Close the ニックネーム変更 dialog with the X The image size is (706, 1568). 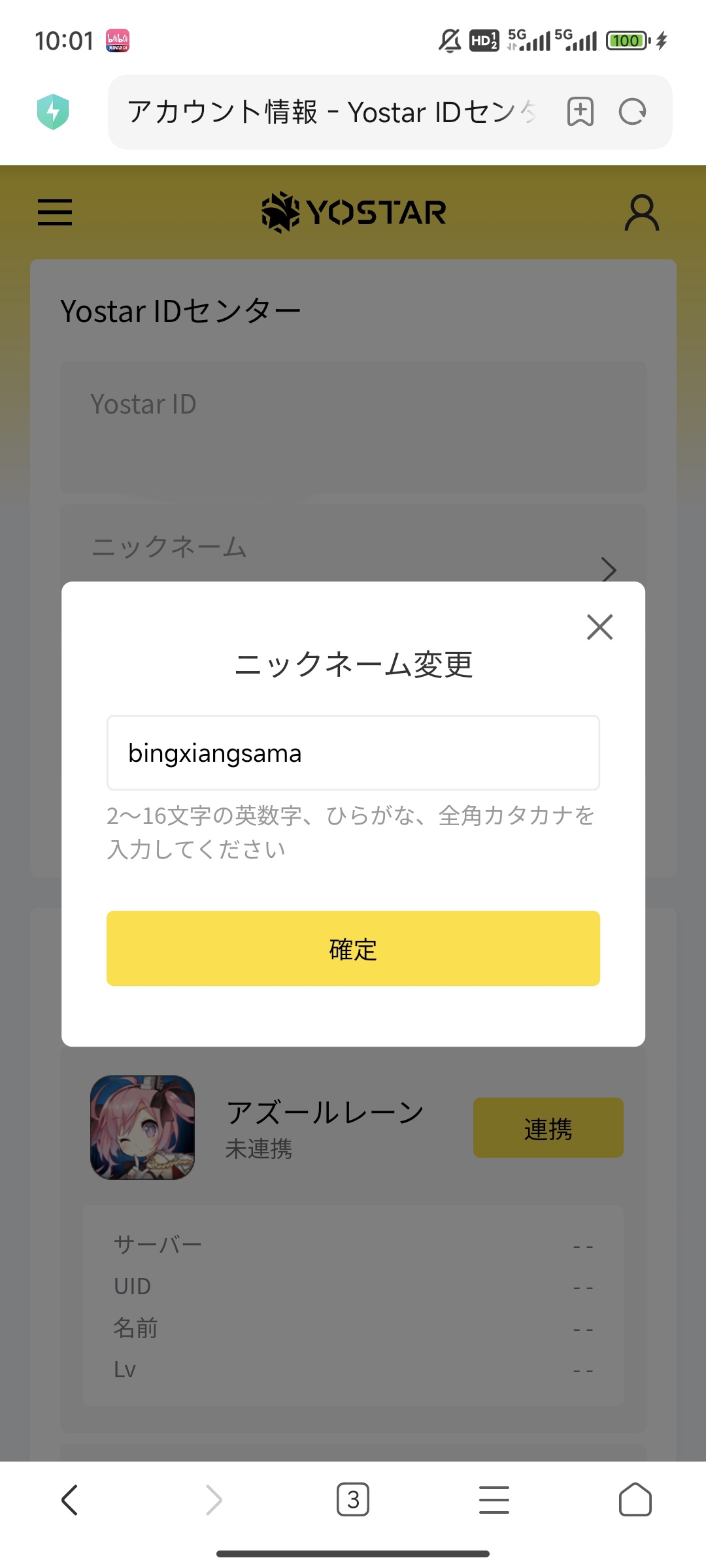(599, 627)
